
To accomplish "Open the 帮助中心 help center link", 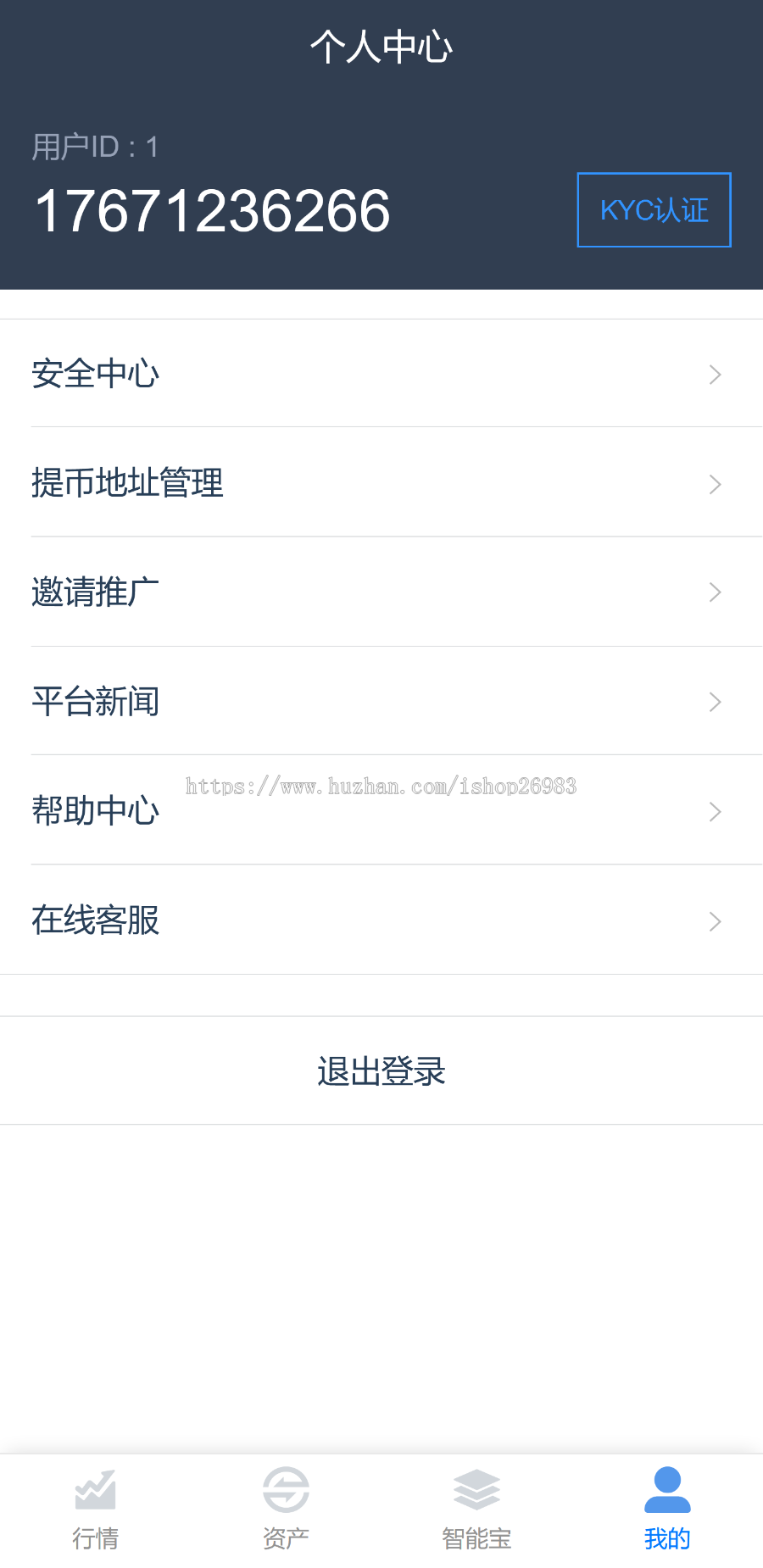I will 95,811.
